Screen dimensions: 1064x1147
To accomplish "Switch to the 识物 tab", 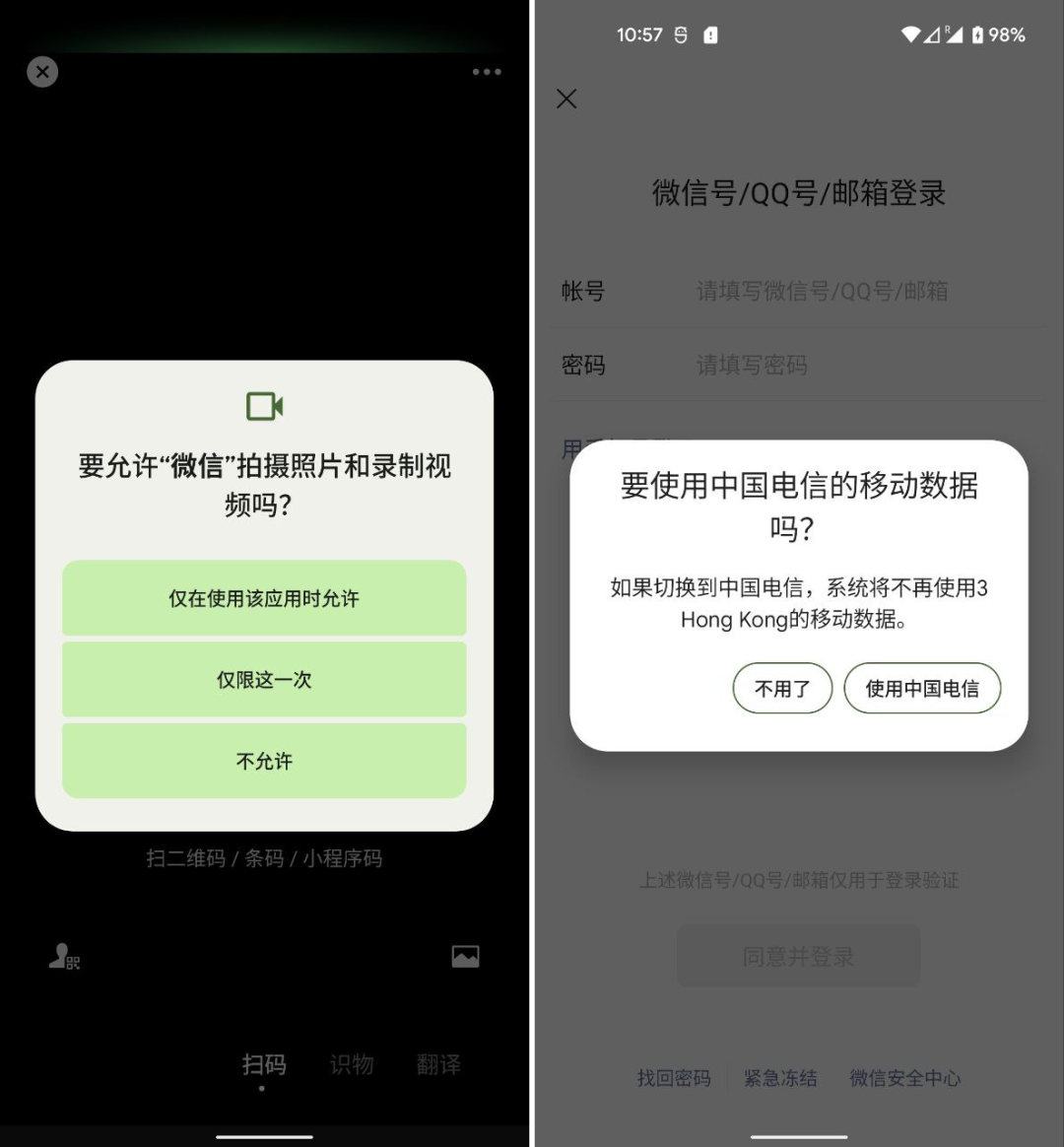I will [x=352, y=1064].
